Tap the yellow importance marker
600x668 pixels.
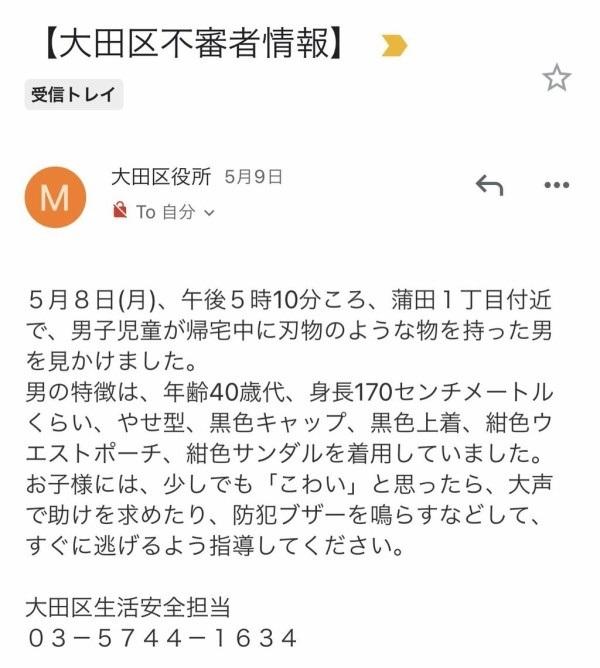coord(394,45)
